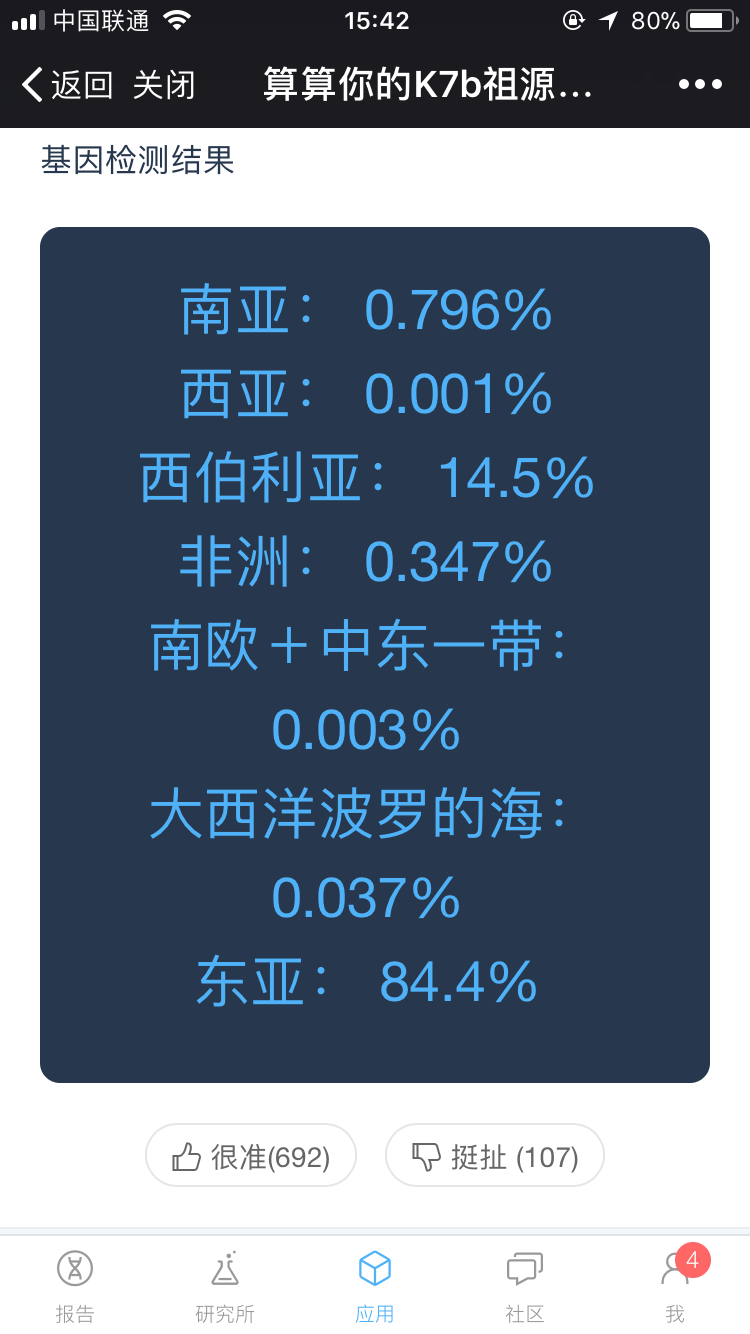Go back using the 返回 arrow
The width and height of the screenshot is (750, 1334).
[x=67, y=85]
